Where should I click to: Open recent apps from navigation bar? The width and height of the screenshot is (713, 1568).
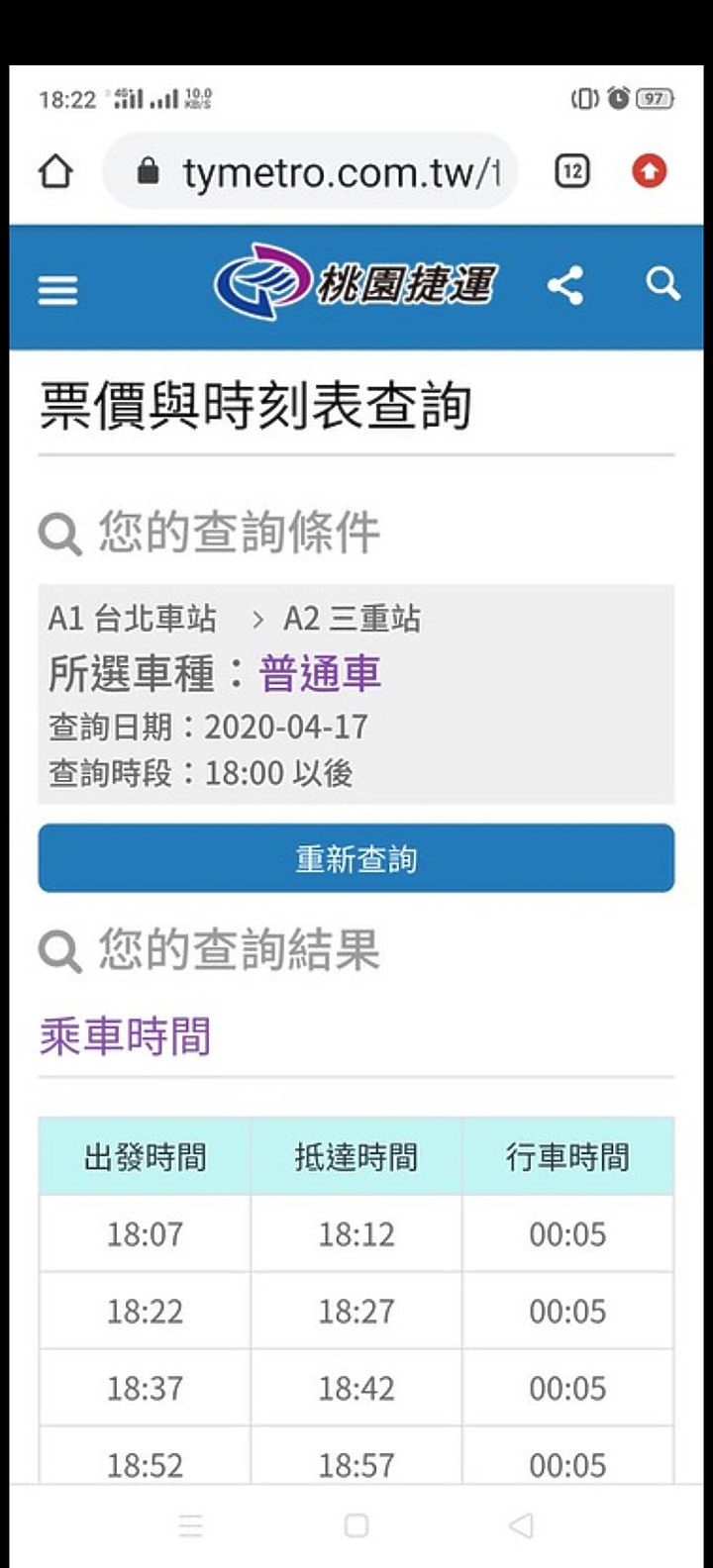[x=191, y=1525]
